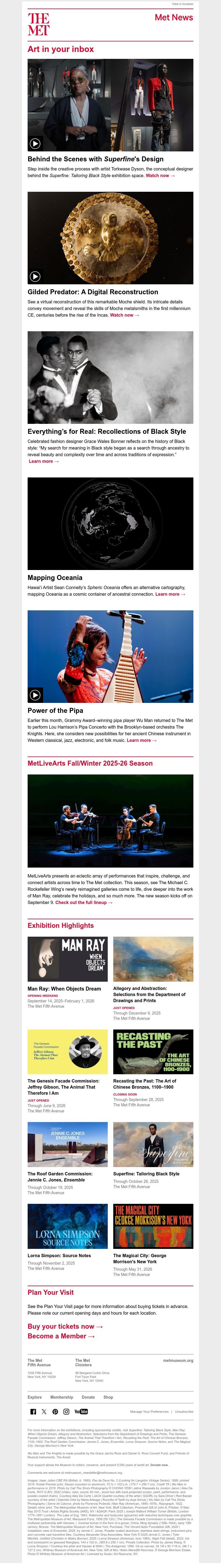Play the Gilded Predator reconstruction video

[x=35, y=276]
